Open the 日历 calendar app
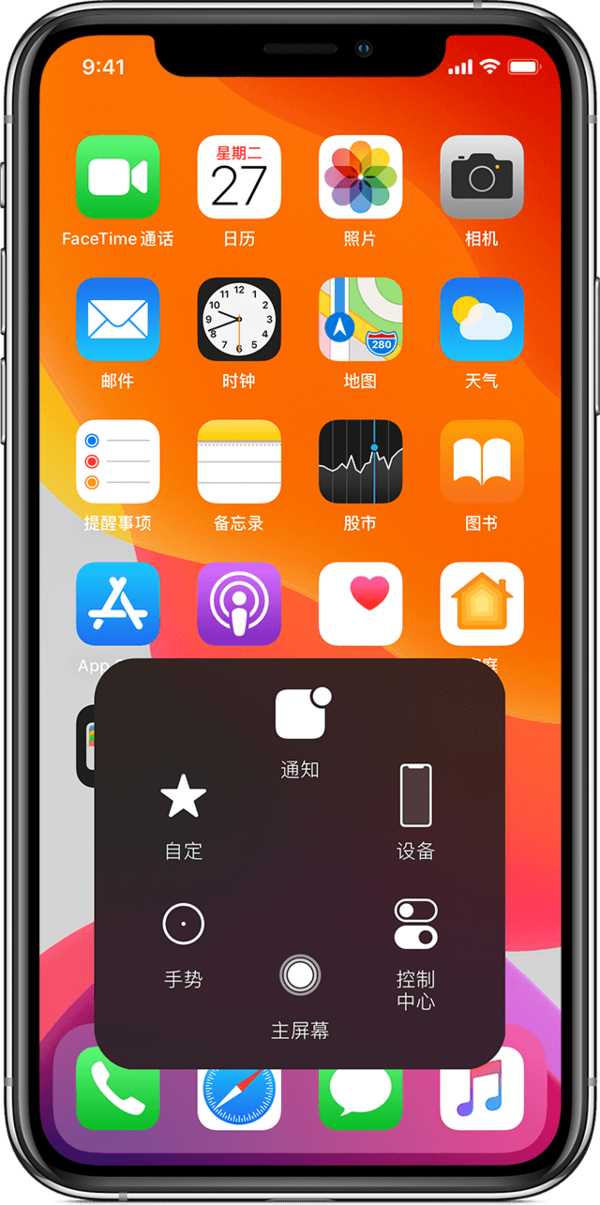Image resolution: width=600 pixels, height=1205 pixels. tap(239, 178)
